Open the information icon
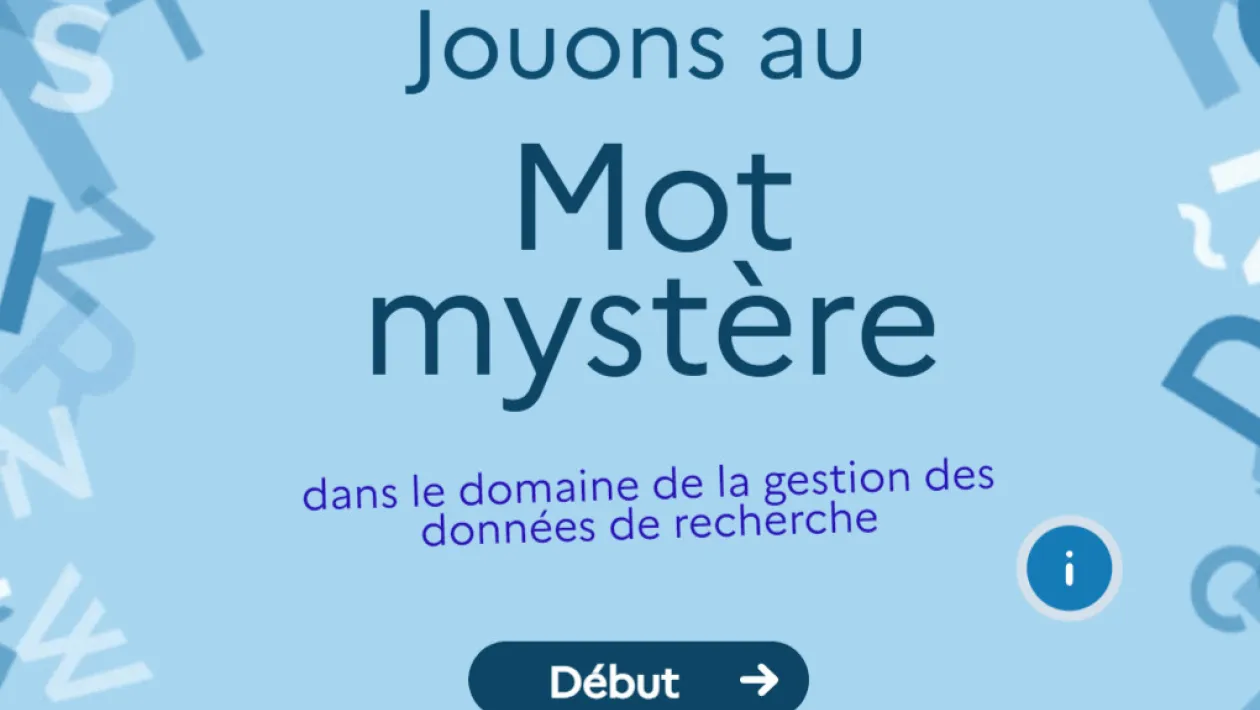Viewport: 1260px width, 710px height. coord(1069,568)
